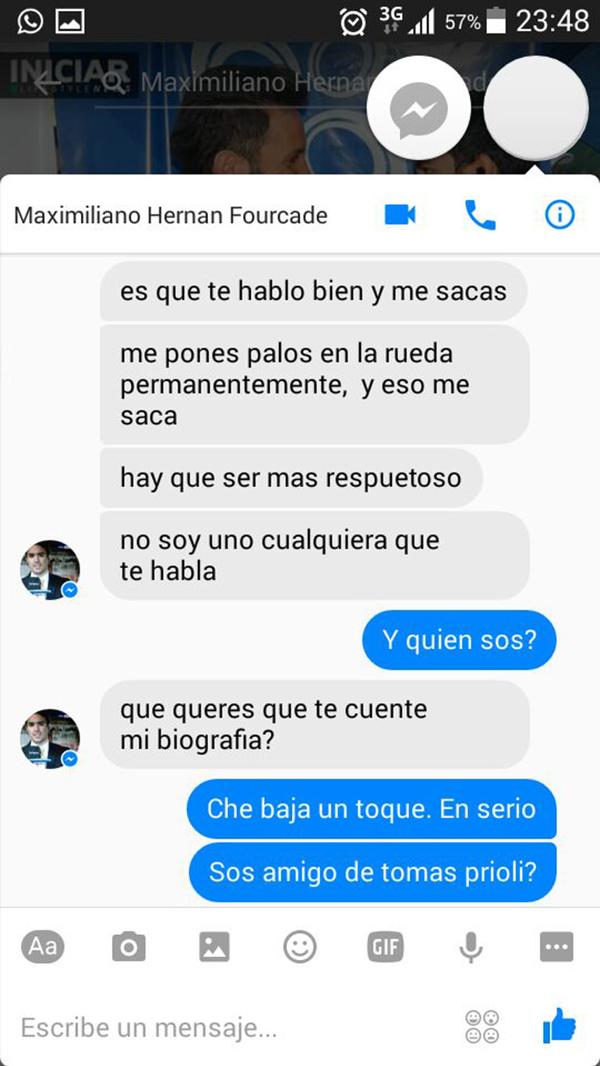Open the photo gallery picker
The image size is (600, 1066).
click(x=214, y=946)
